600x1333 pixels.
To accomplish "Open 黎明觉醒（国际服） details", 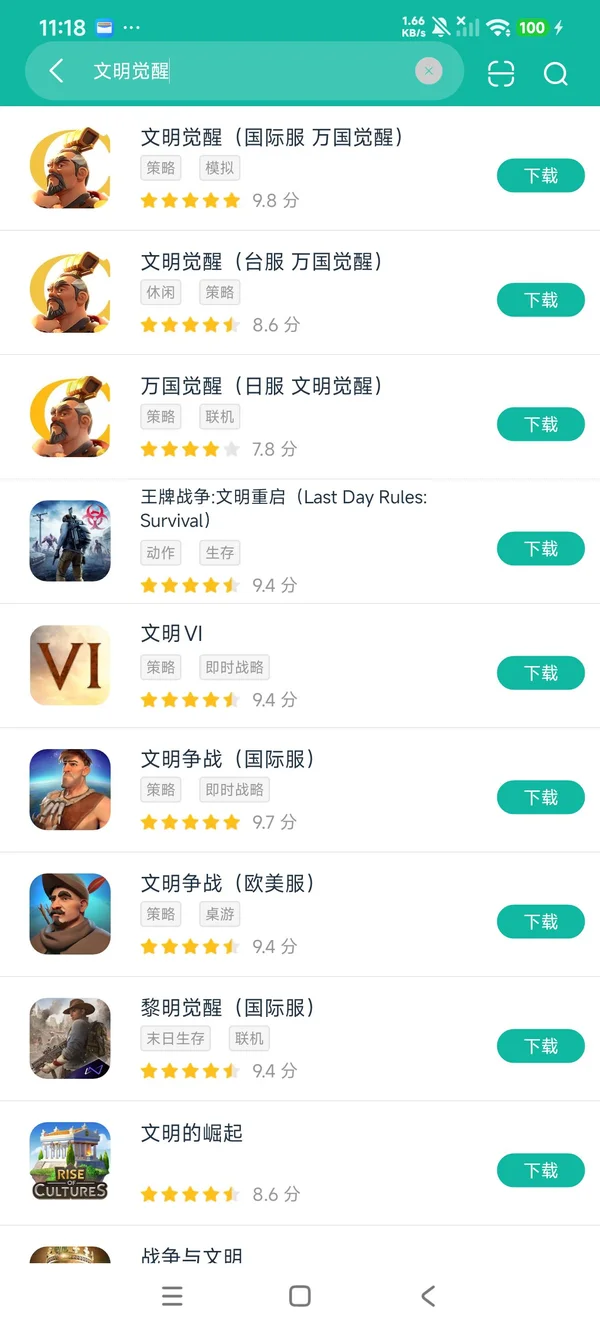I will click(x=228, y=1008).
